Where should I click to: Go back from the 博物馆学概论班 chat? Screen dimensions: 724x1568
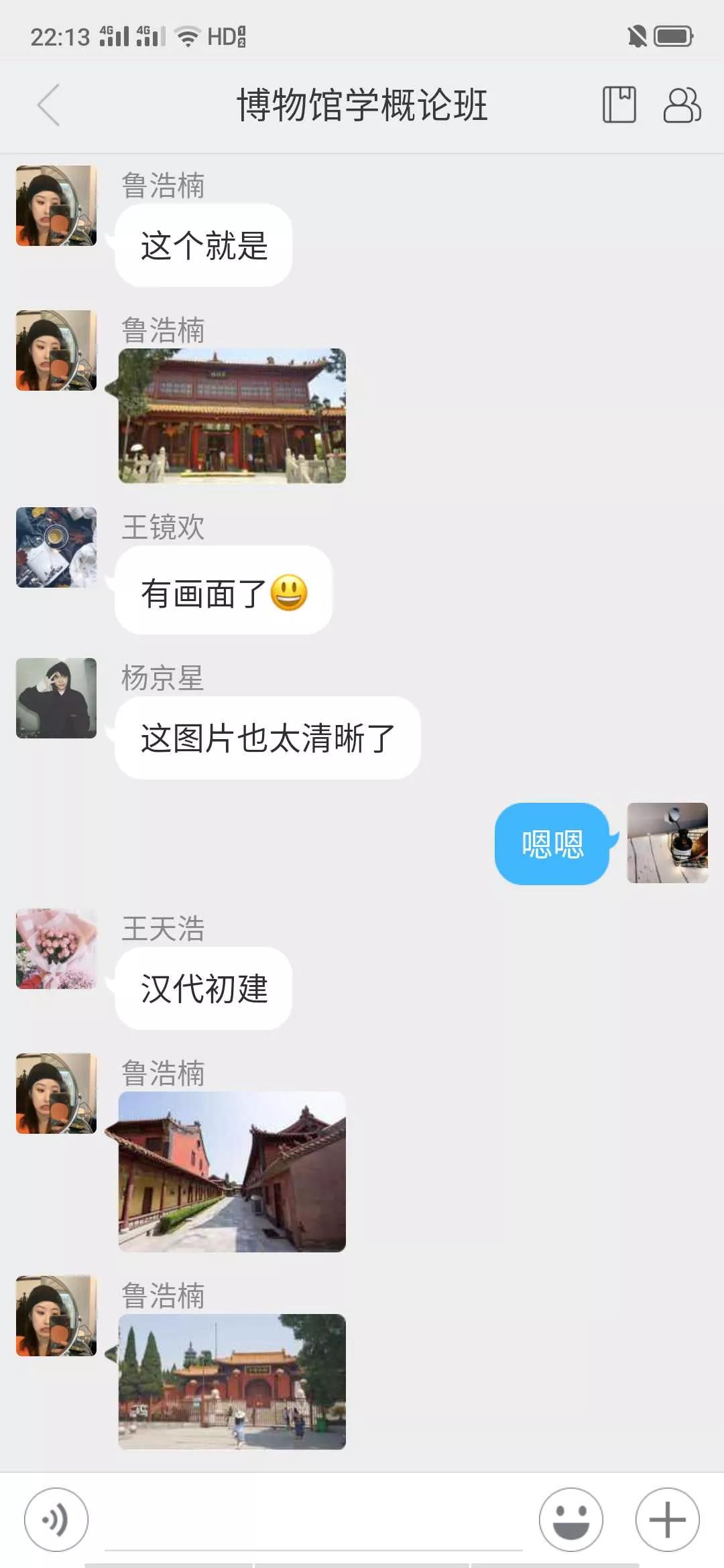pyautogui.click(x=49, y=105)
